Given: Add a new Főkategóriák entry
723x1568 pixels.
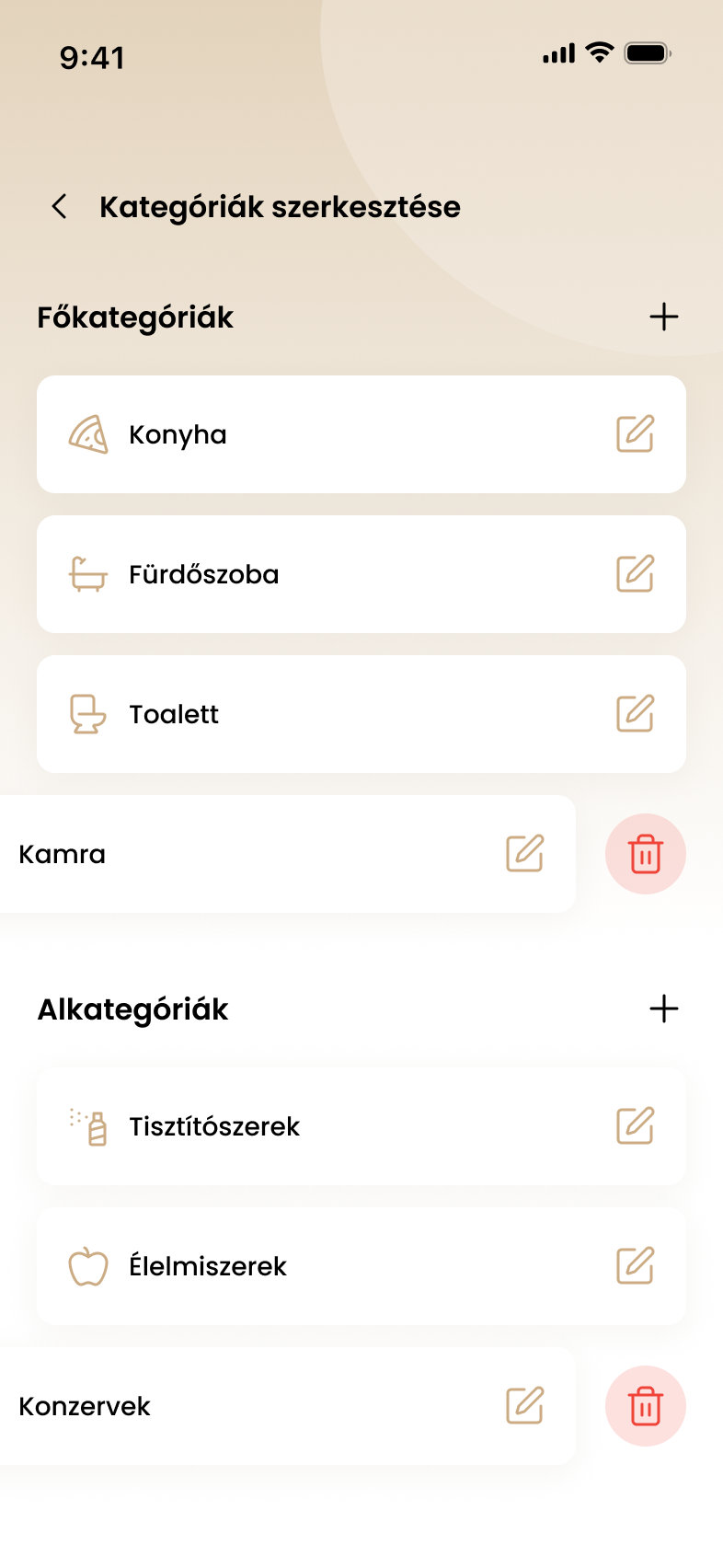Looking at the screenshot, I should point(663,317).
